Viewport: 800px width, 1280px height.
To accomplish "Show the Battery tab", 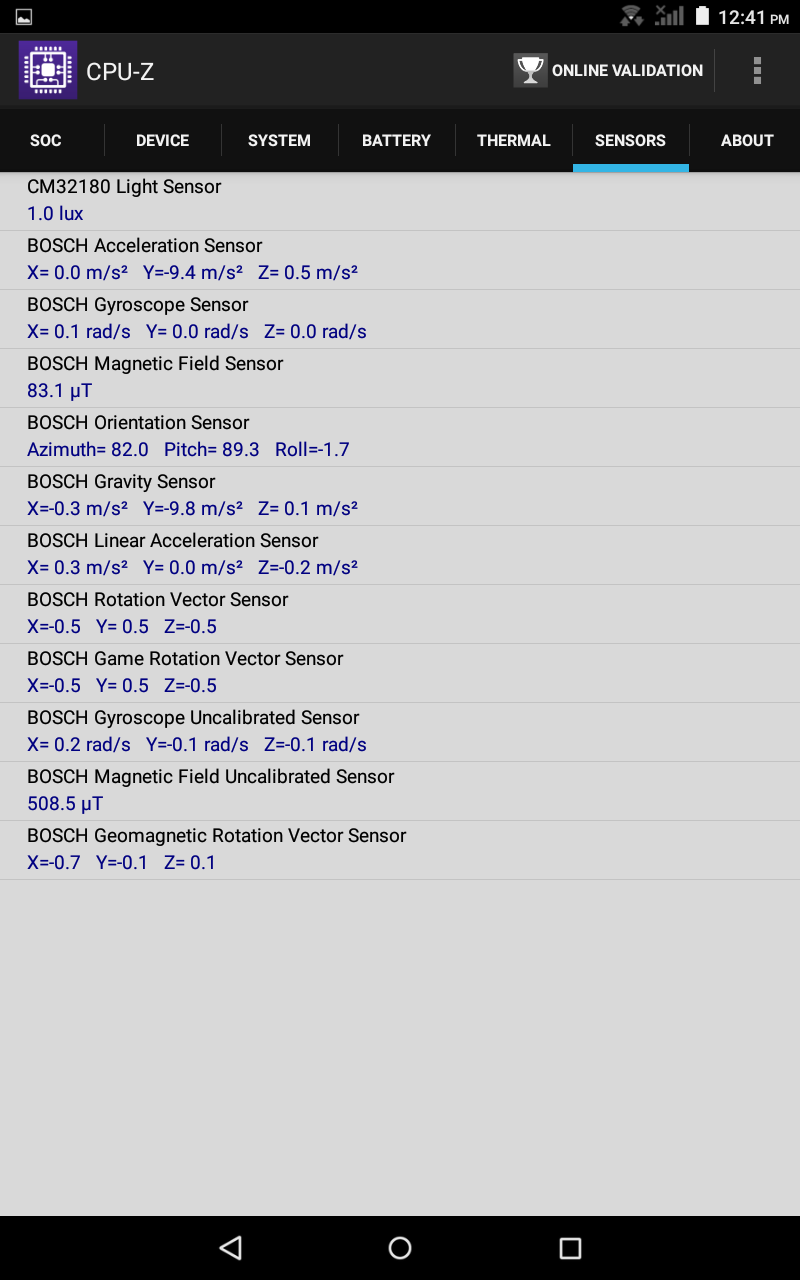I will pyautogui.click(x=396, y=140).
